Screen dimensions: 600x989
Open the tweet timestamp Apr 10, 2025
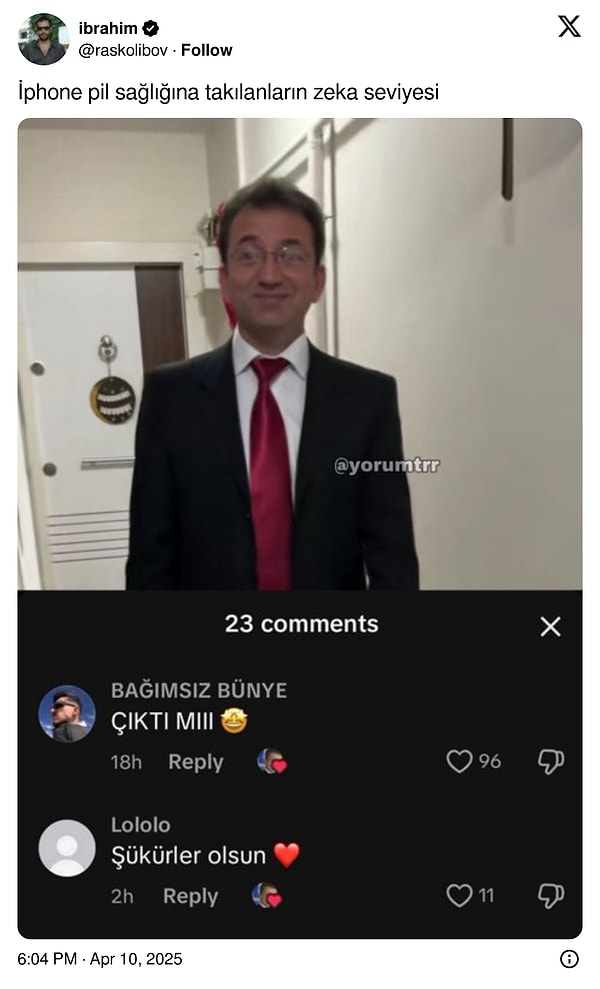coord(100,959)
